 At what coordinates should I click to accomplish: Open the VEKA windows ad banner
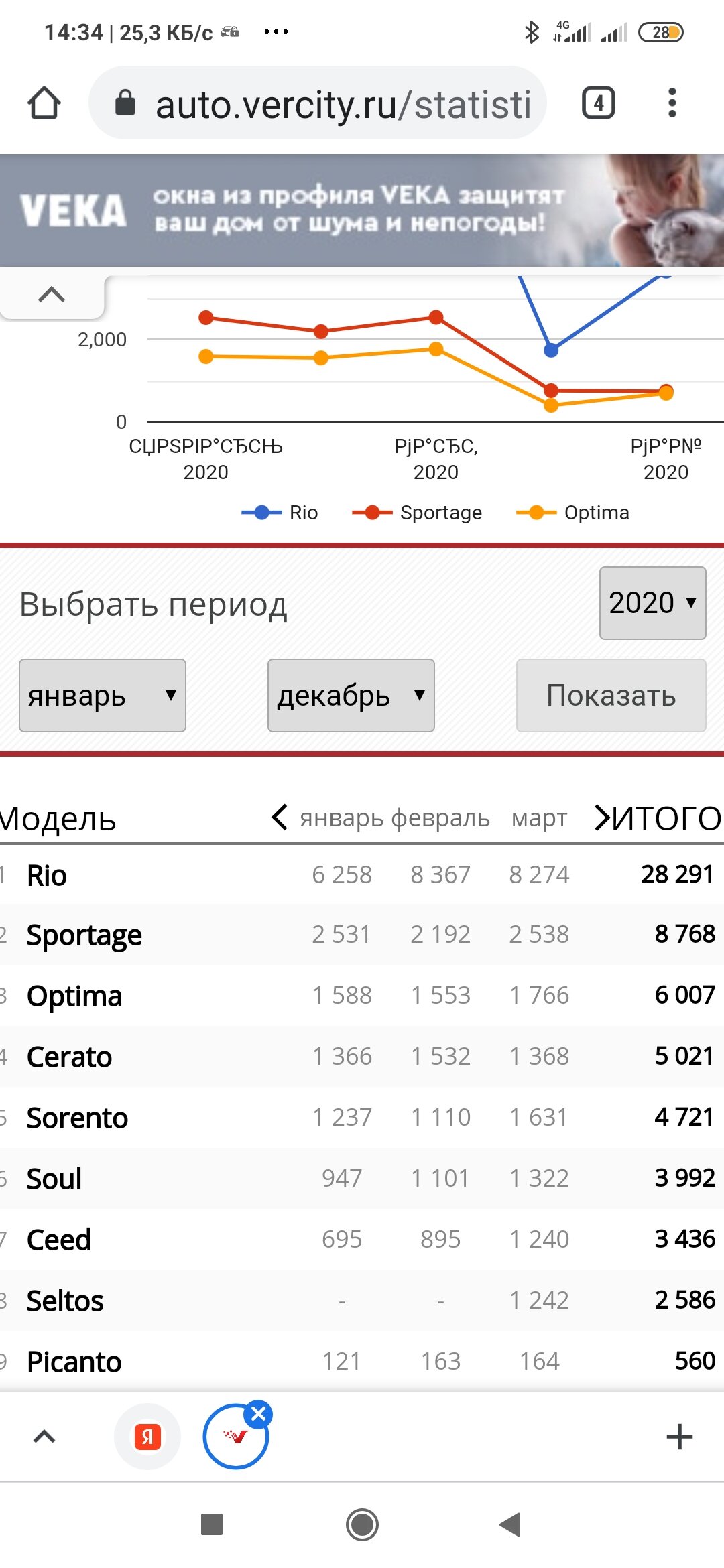pyautogui.click(x=362, y=210)
